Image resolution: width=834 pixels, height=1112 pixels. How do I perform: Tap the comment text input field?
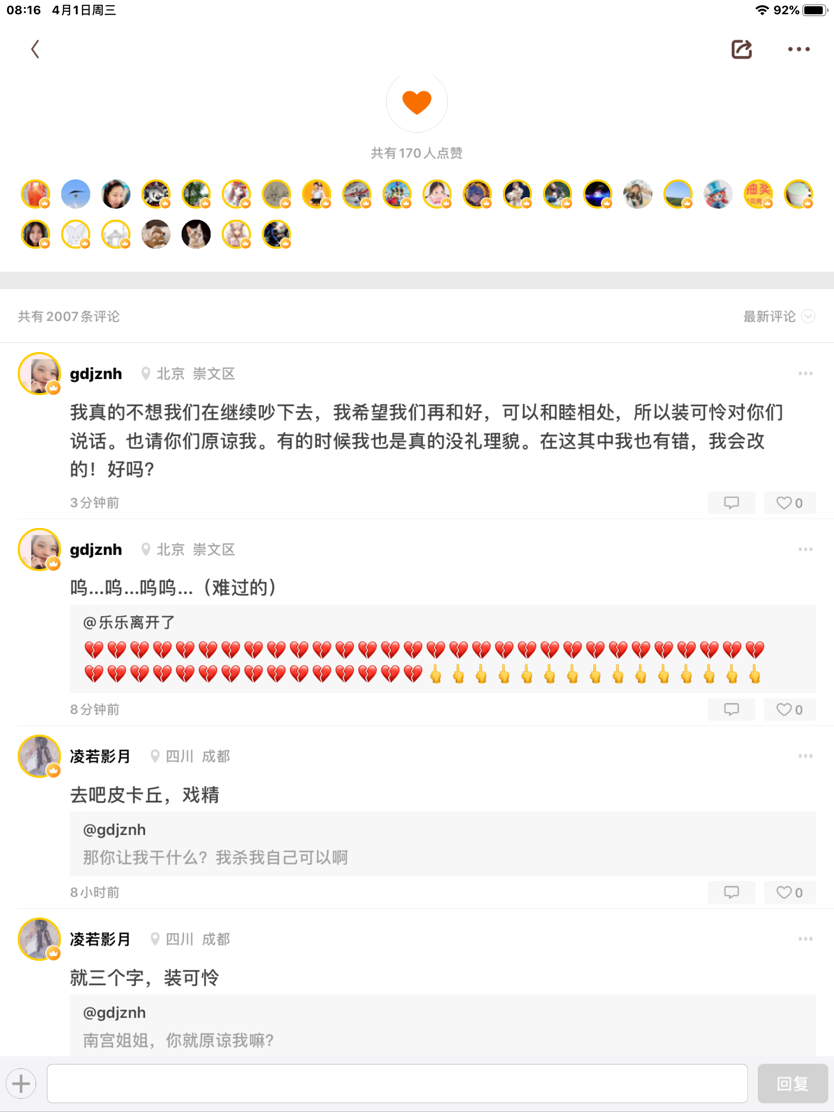click(397, 1083)
